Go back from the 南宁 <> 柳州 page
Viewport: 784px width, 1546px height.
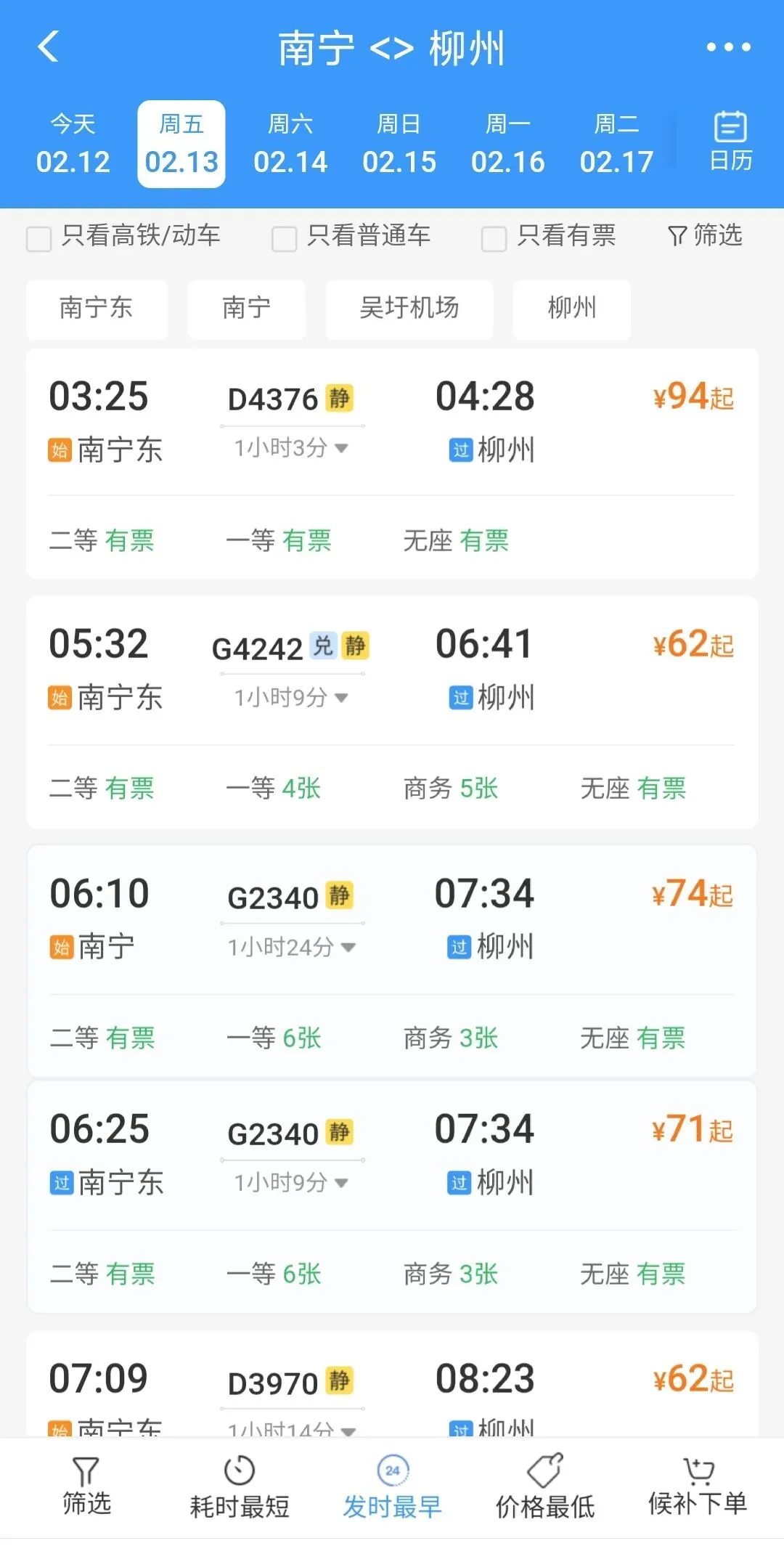click(x=48, y=47)
